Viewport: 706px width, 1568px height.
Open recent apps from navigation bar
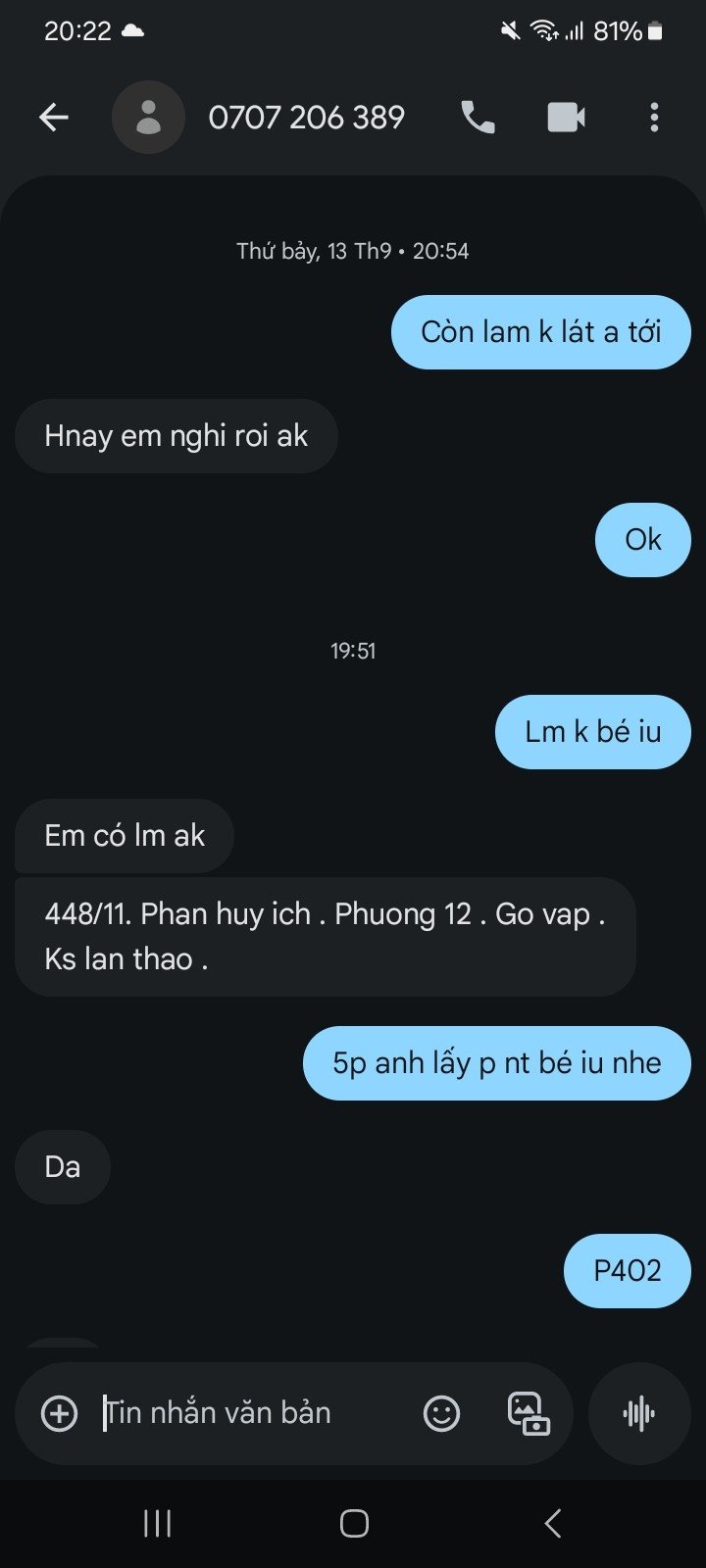[158, 1523]
